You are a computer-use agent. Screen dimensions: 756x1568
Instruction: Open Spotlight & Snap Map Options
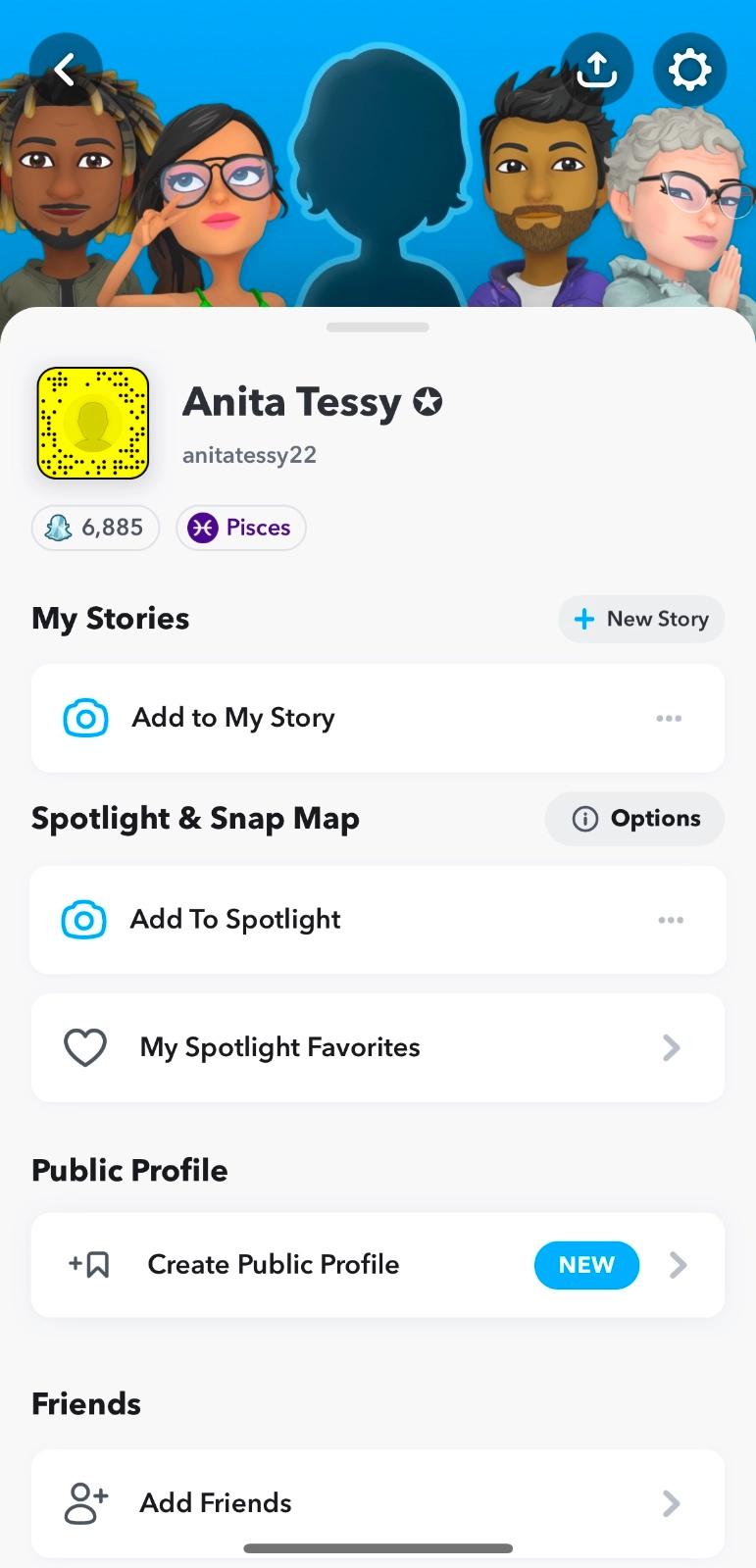[634, 819]
